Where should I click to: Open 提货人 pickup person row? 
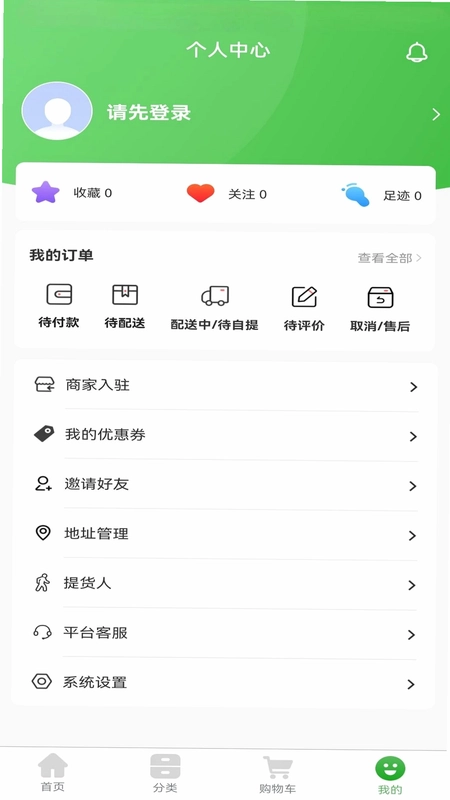click(224, 583)
